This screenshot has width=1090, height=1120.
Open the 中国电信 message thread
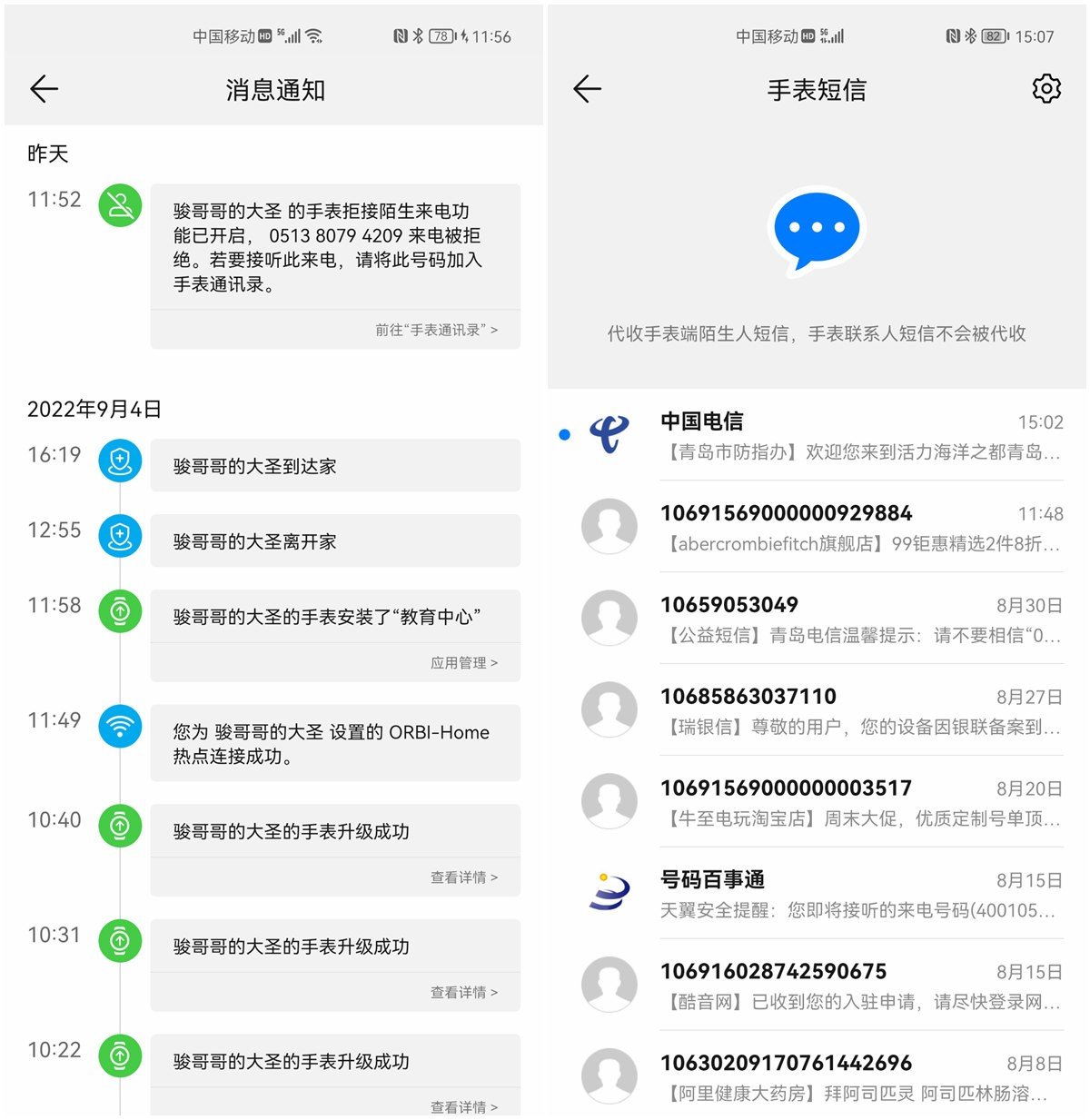pos(859,436)
